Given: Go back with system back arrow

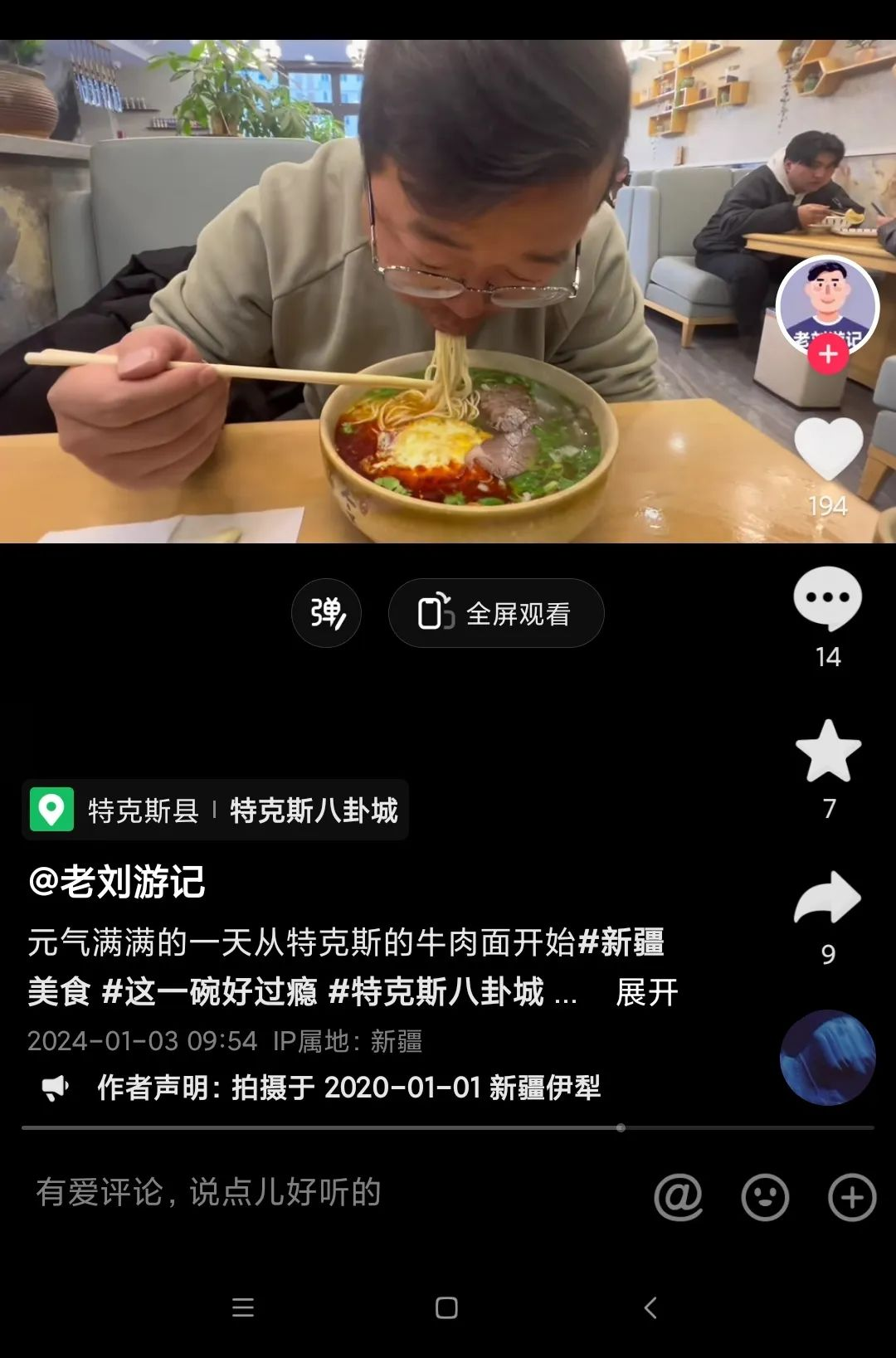Looking at the screenshot, I should 650,1308.
